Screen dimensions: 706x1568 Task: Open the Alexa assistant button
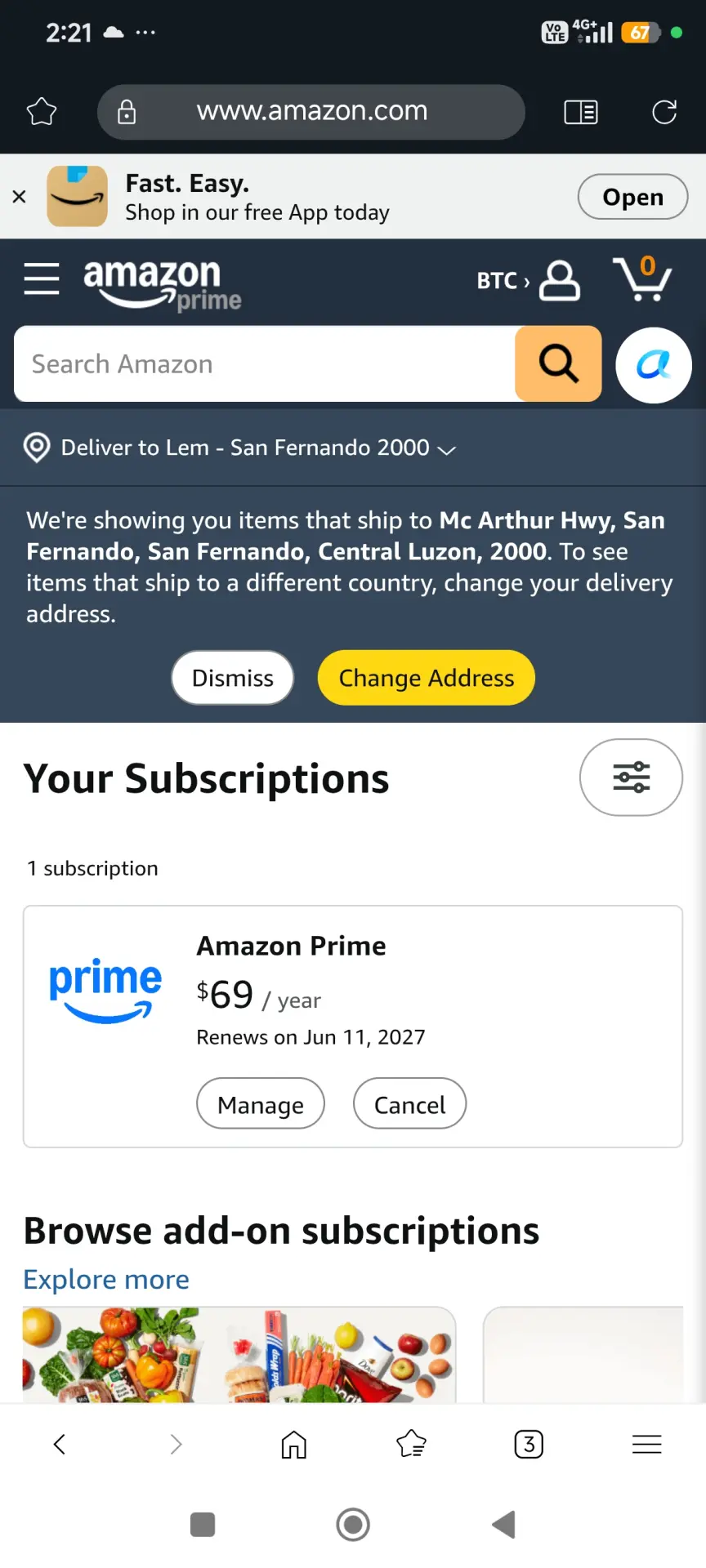click(653, 365)
